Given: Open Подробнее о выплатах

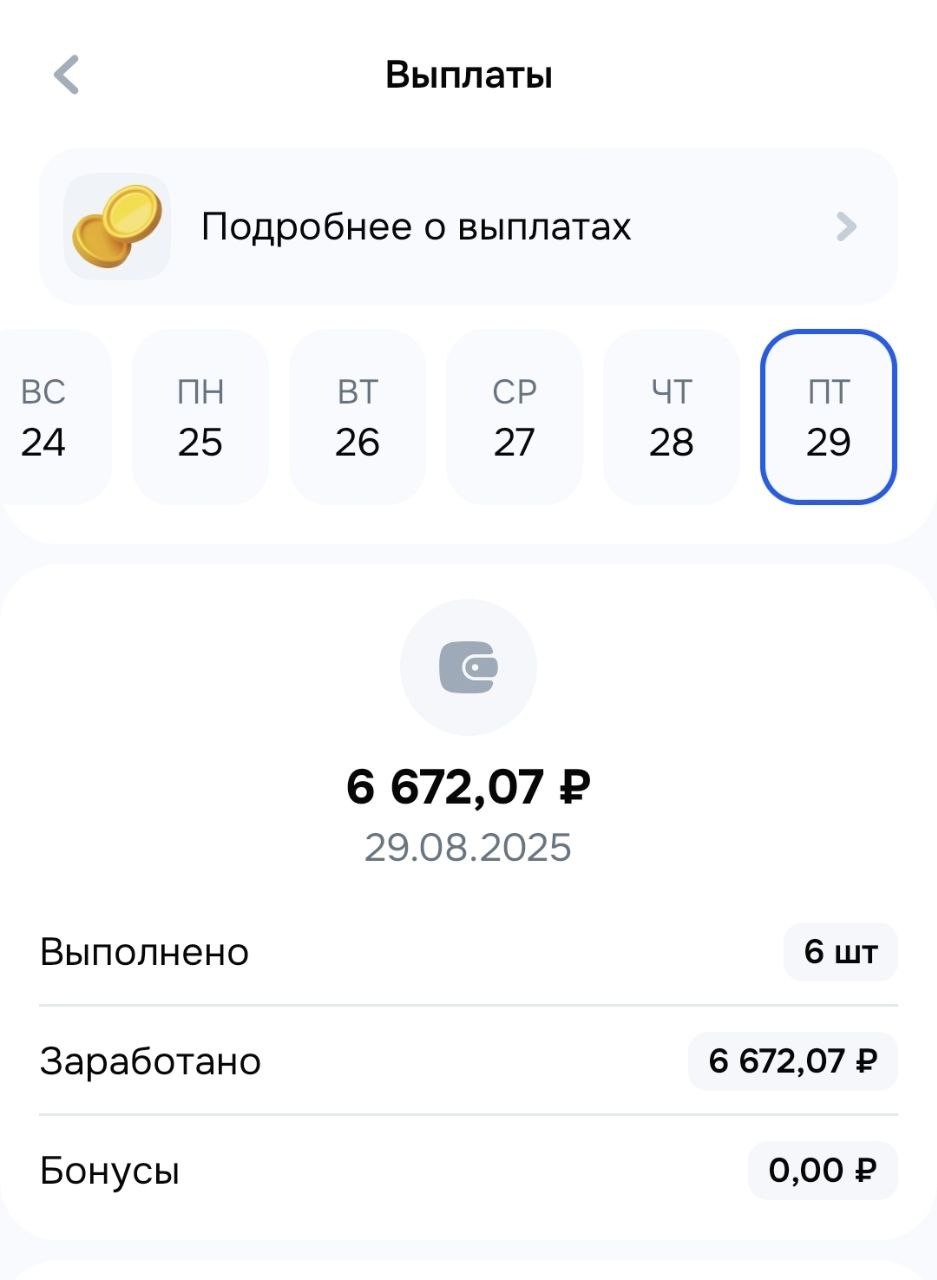Looking at the screenshot, I should 468,227.
